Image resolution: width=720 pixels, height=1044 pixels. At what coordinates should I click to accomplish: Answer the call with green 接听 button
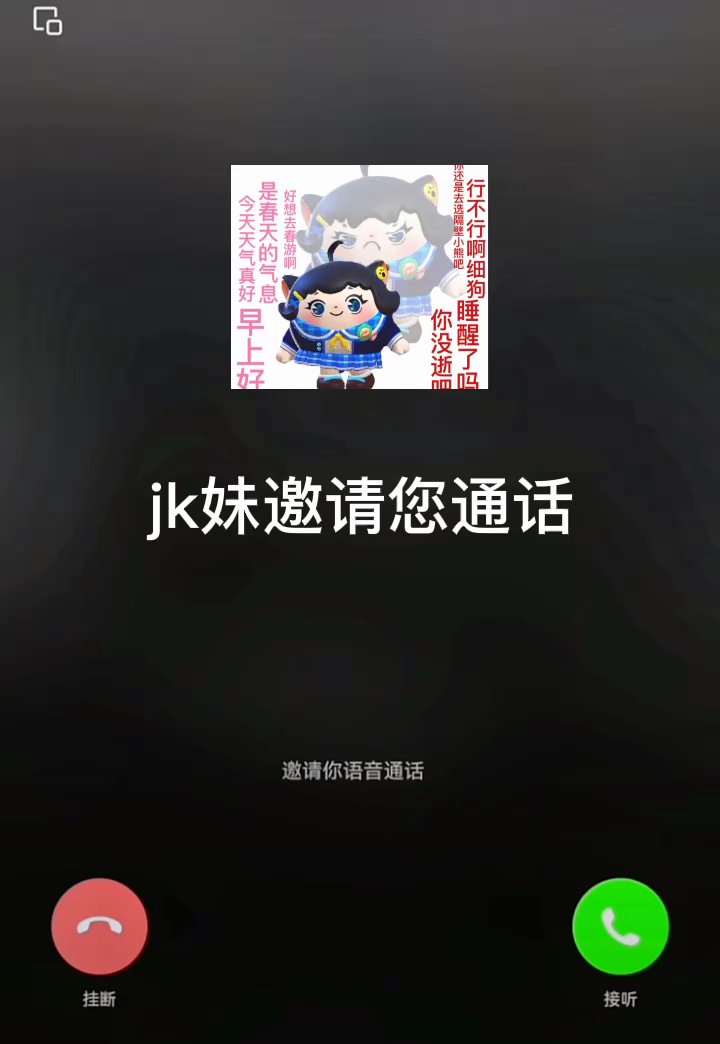click(620, 926)
